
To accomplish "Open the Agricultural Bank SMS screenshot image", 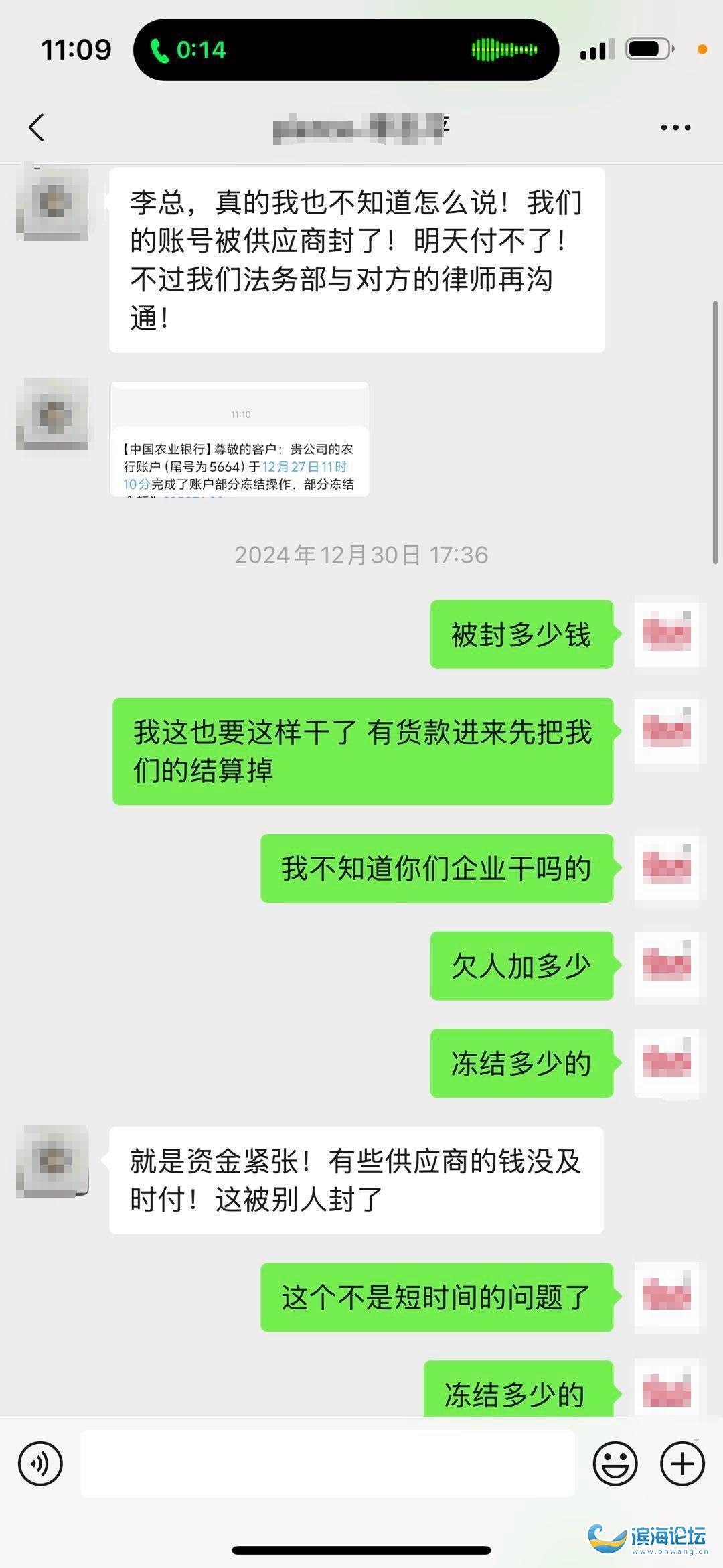I will coord(240,439).
